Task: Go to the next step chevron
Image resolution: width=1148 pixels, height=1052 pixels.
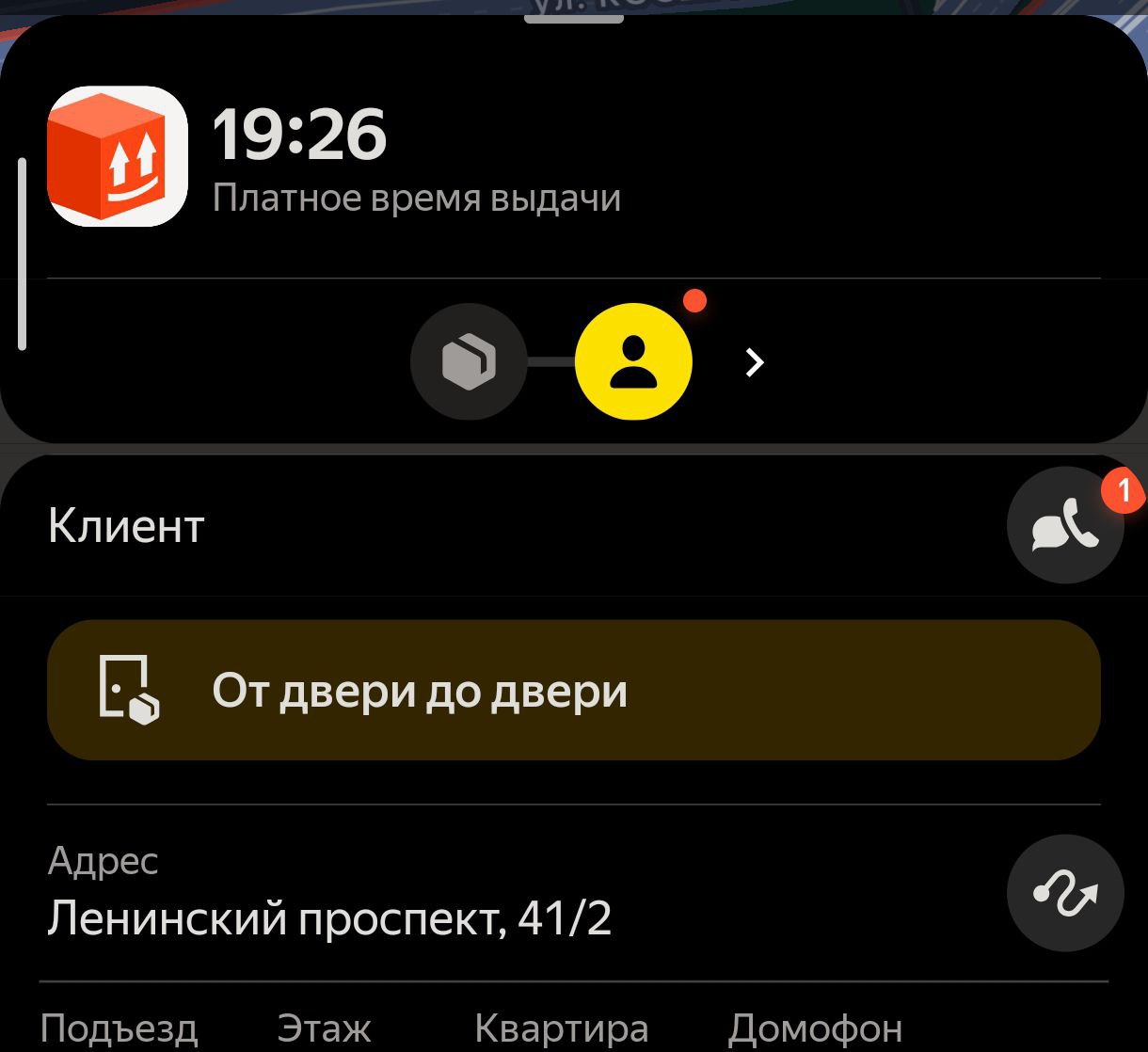Action: click(755, 362)
